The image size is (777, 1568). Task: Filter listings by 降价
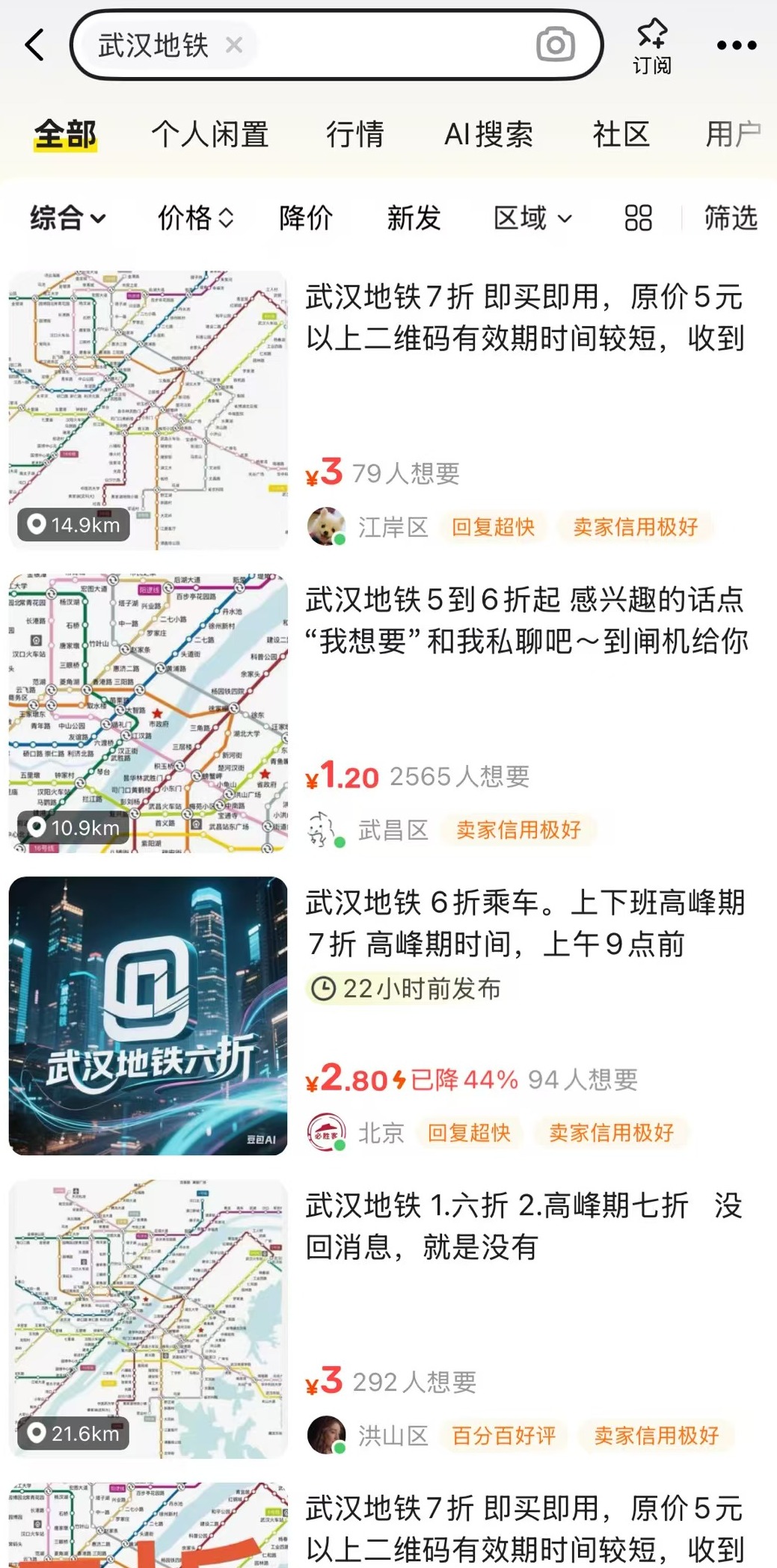point(305,218)
